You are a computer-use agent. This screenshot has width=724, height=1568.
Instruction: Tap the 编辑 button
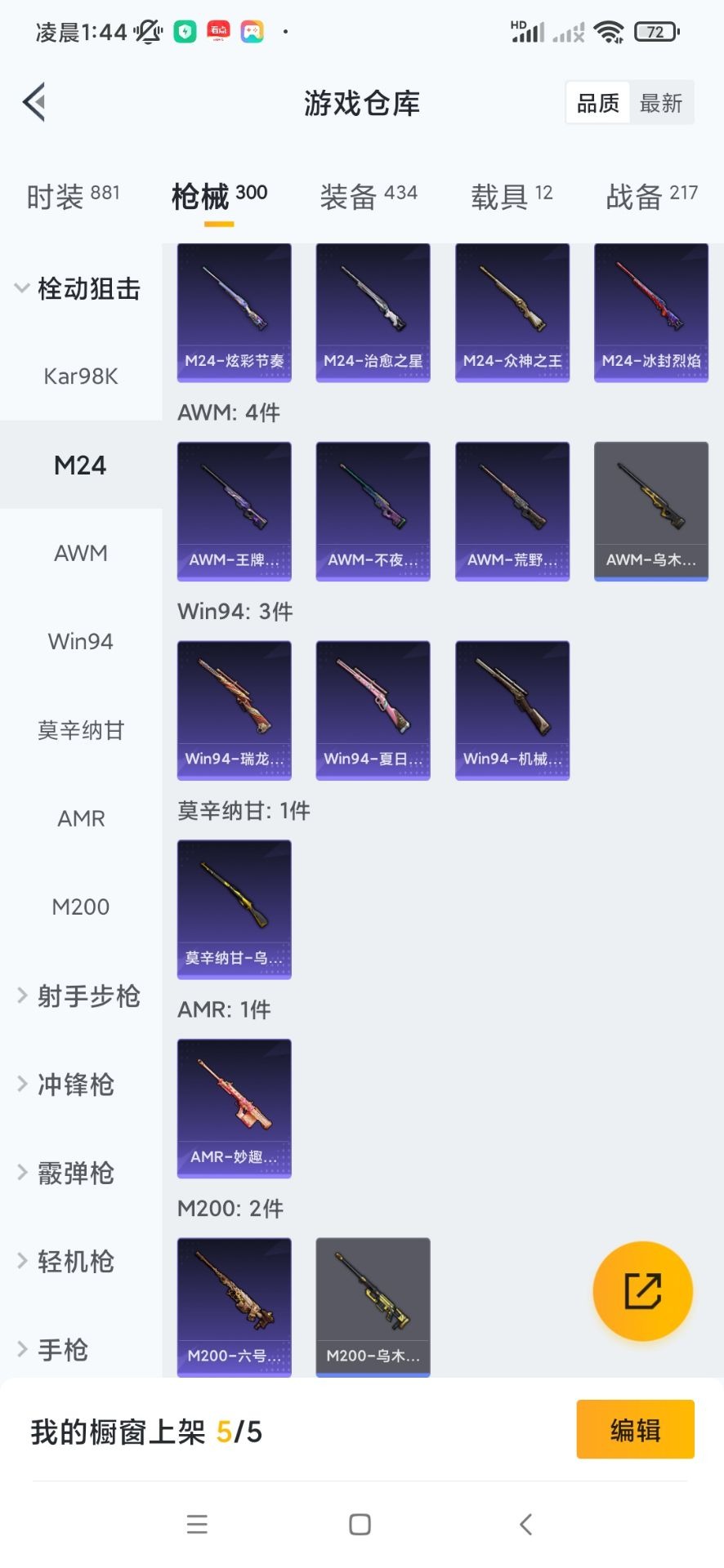pos(635,1429)
